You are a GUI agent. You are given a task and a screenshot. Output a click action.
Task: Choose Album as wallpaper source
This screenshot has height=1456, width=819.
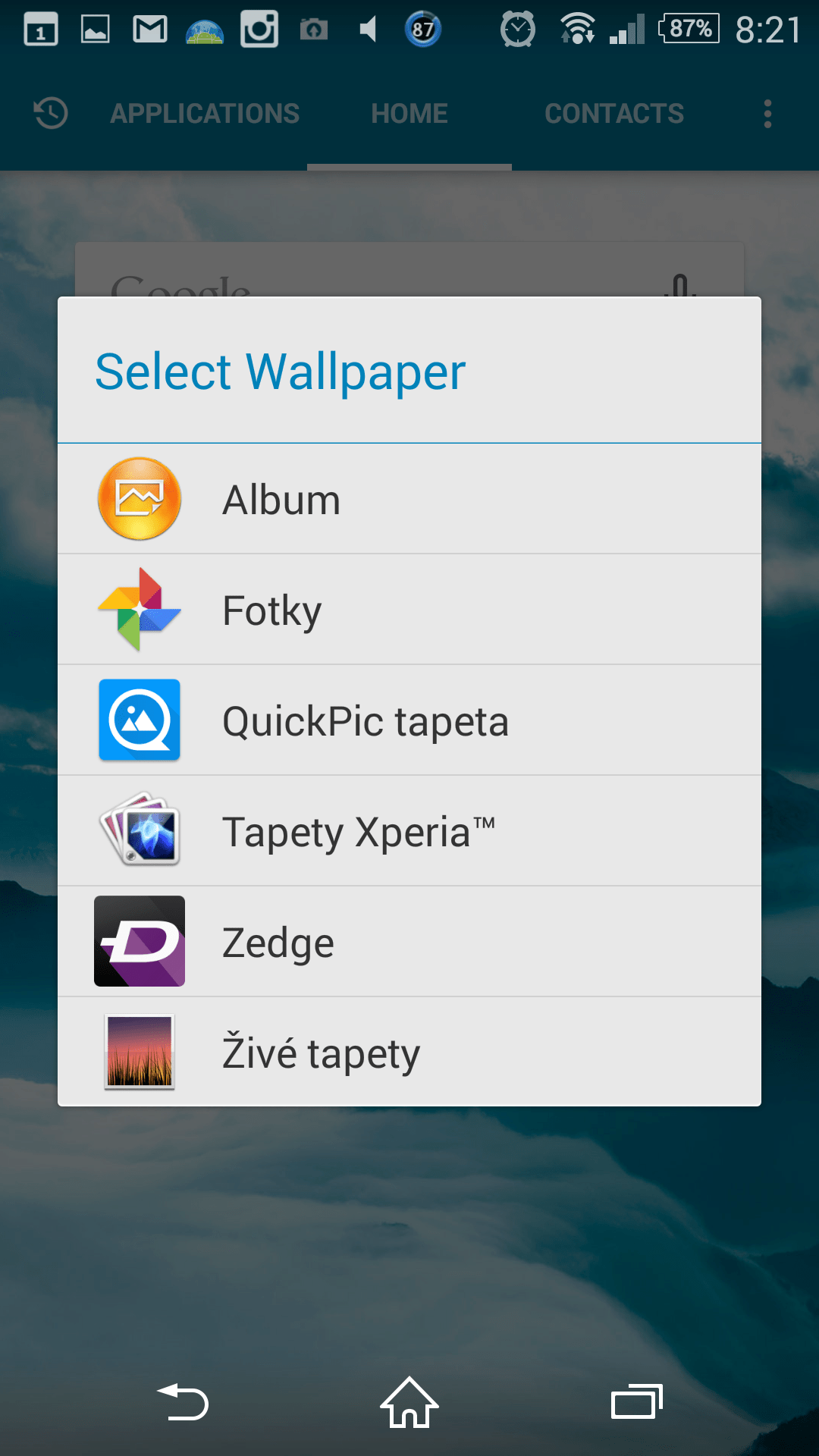pos(409,499)
